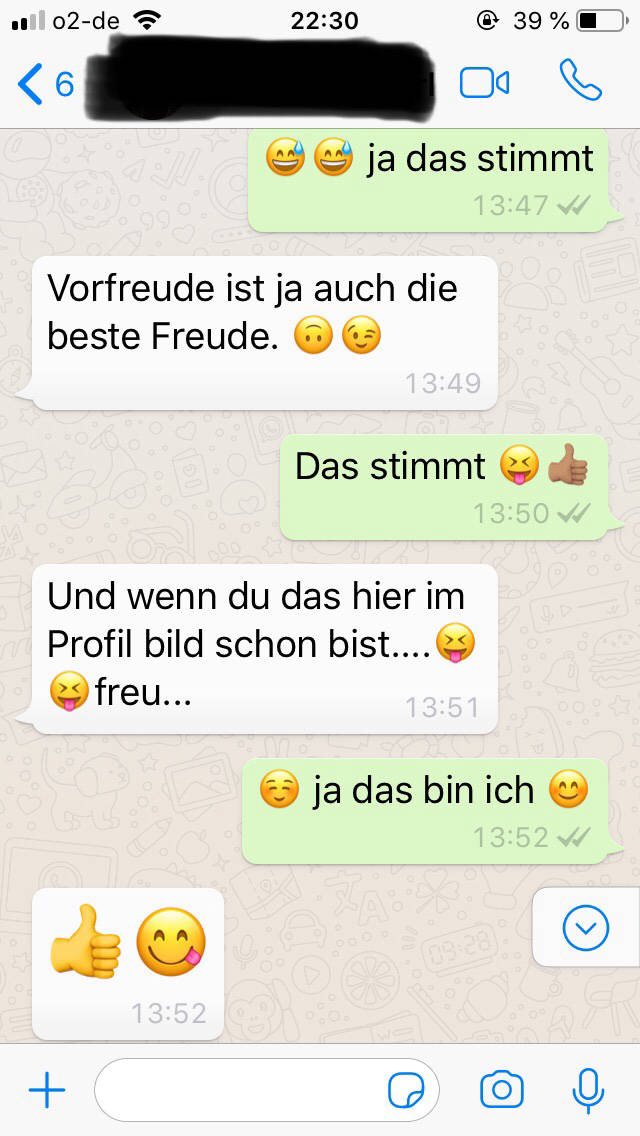Viewport: 640px width, 1136px height.
Task: Open the camera
Action: coord(501,1090)
